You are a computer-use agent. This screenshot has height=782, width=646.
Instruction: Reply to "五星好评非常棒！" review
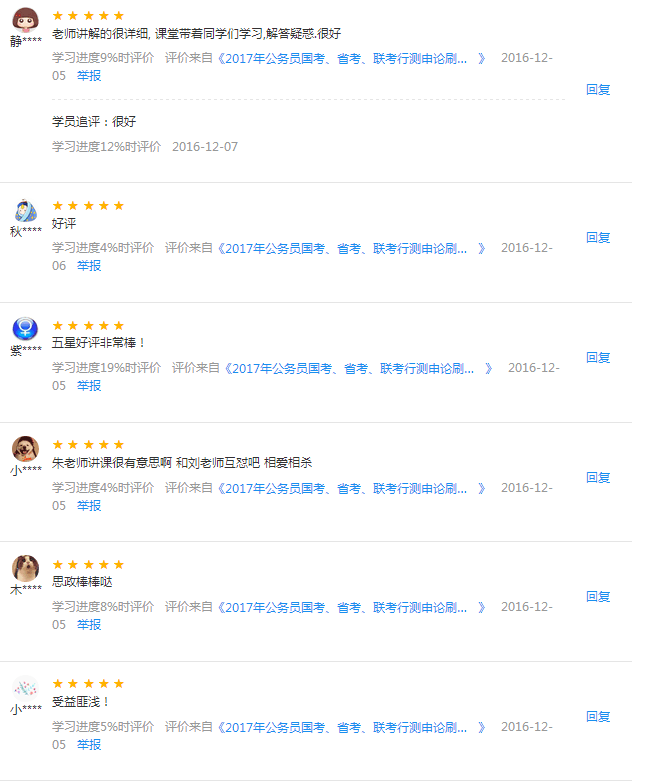pos(598,357)
